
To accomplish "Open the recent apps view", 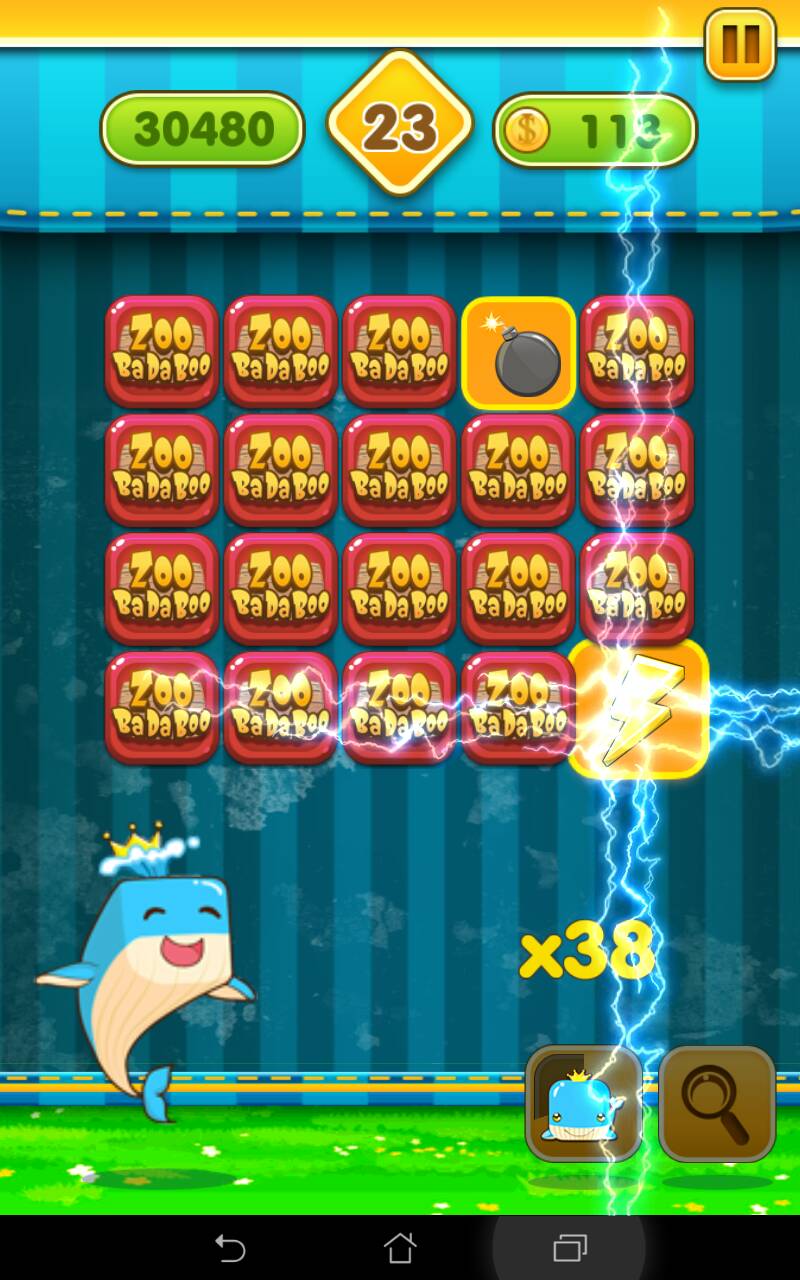I will (569, 1247).
